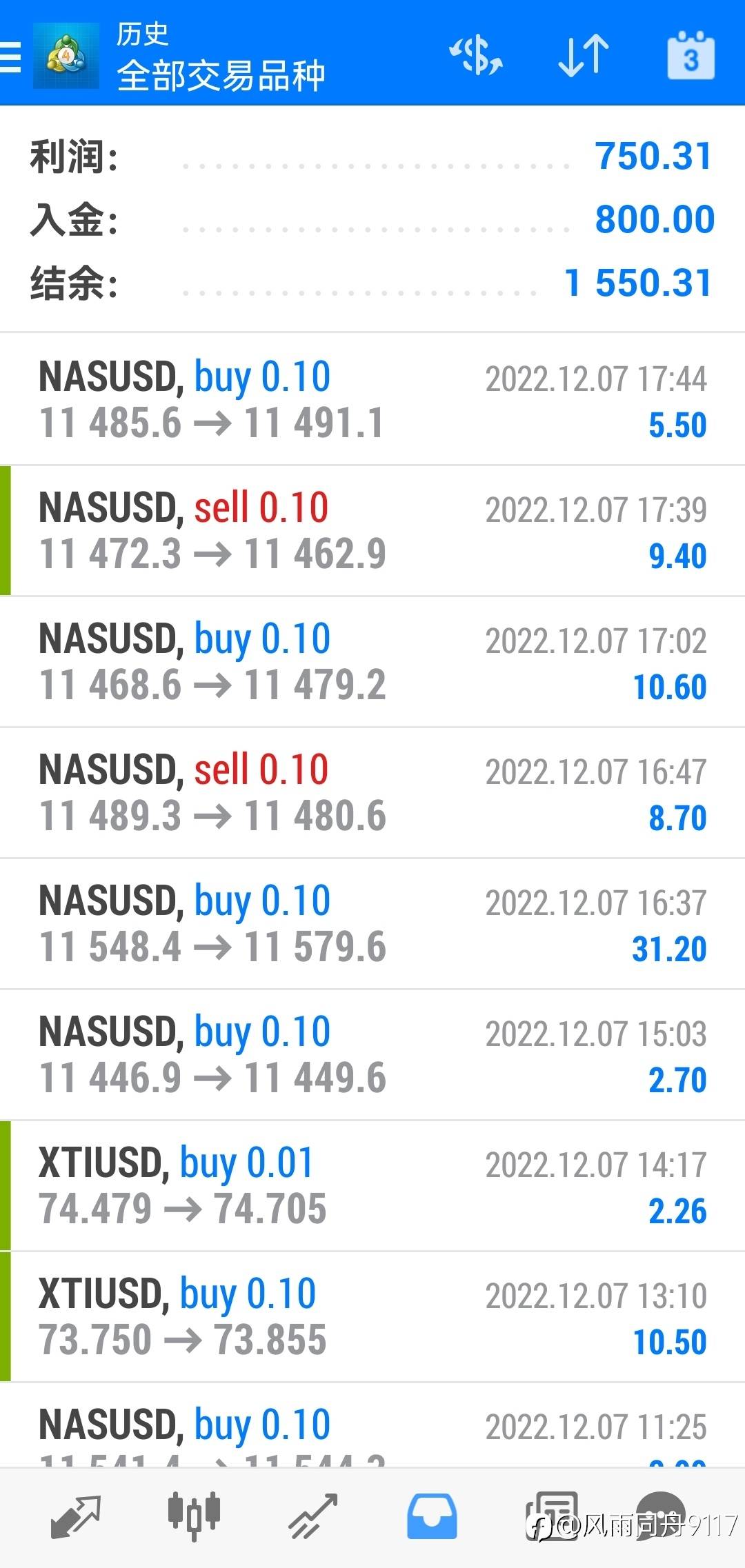Image resolution: width=745 pixels, height=1568 pixels.
Task: Select the XTIUSD buy 0.10 trade
Action: coord(372,1317)
